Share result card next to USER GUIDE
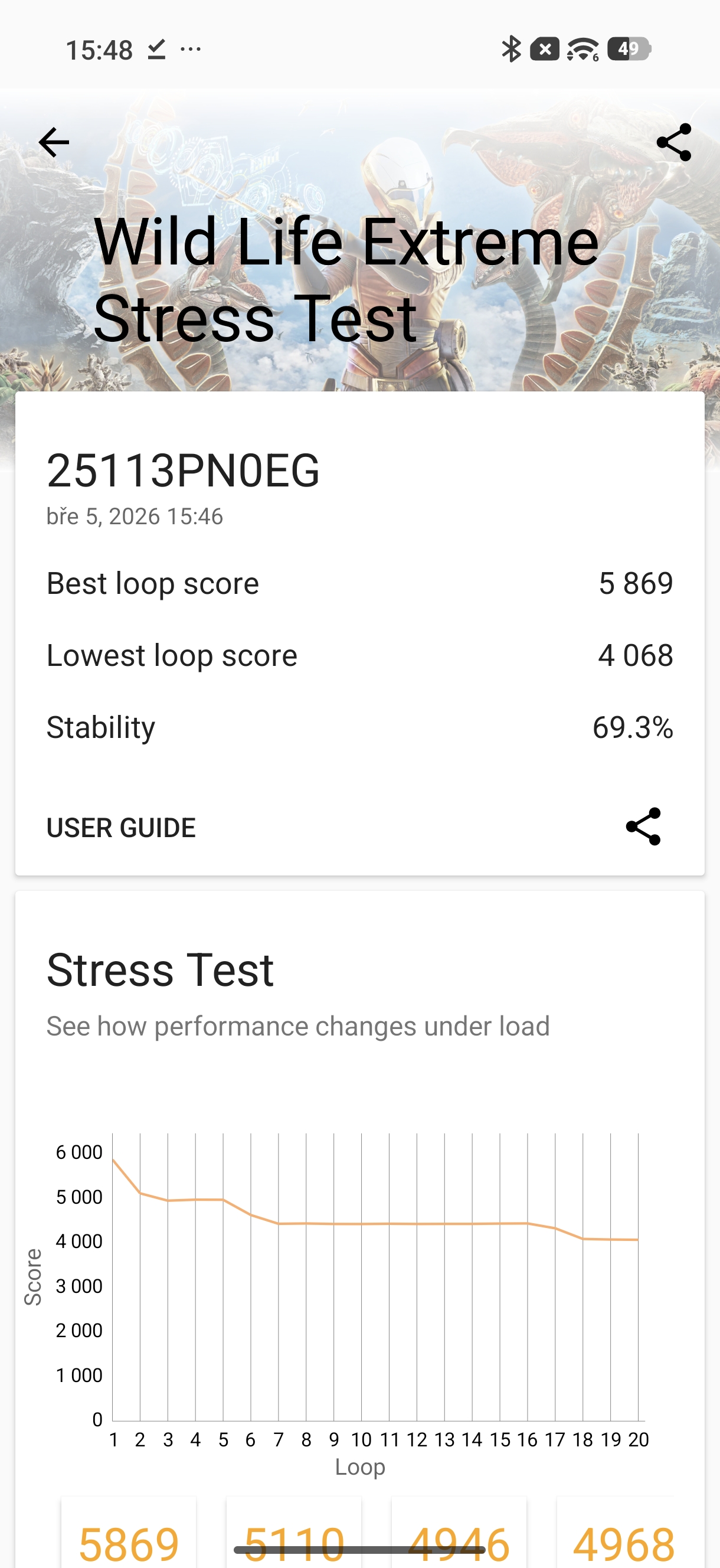This screenshot has width=720, height=1568. tap(643, 827)
